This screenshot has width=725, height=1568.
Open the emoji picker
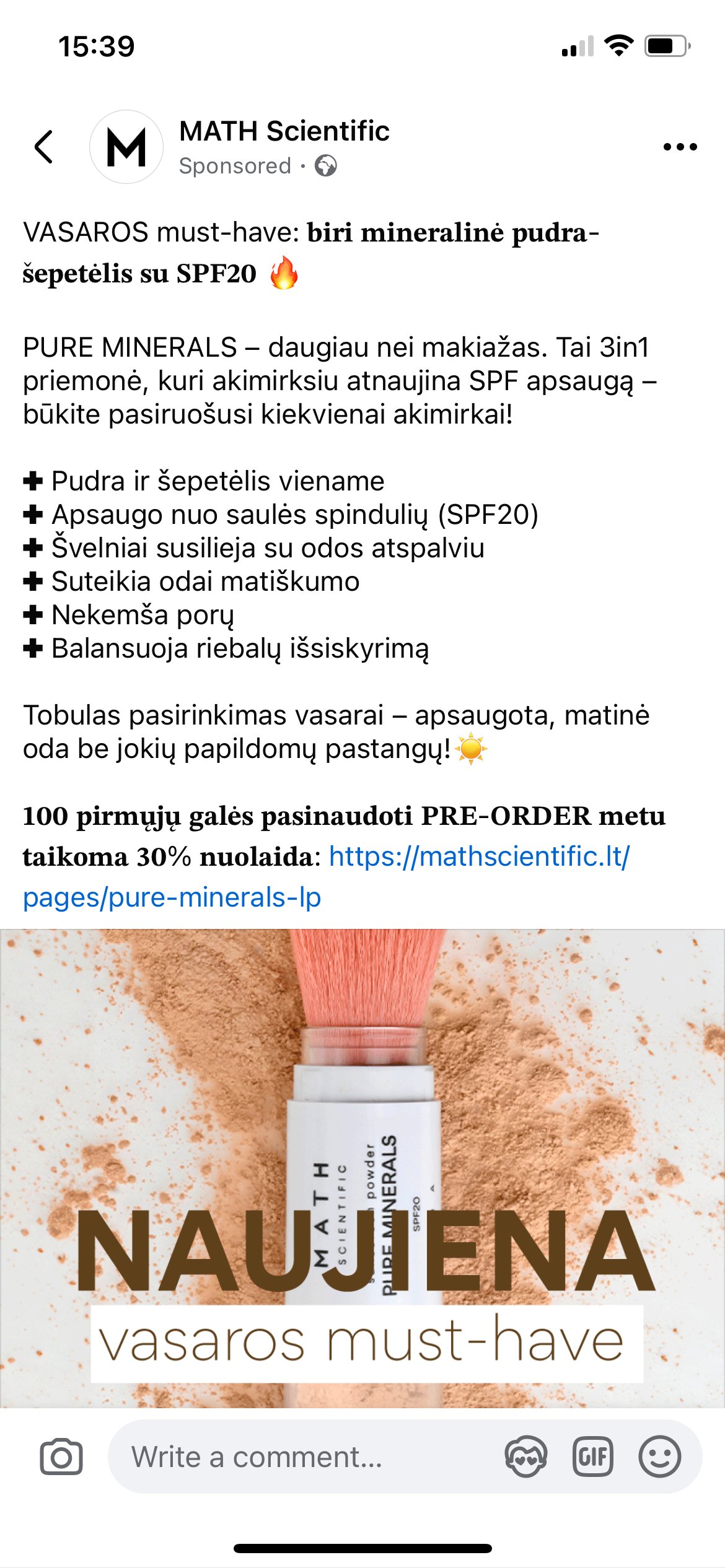(660, 1457)
